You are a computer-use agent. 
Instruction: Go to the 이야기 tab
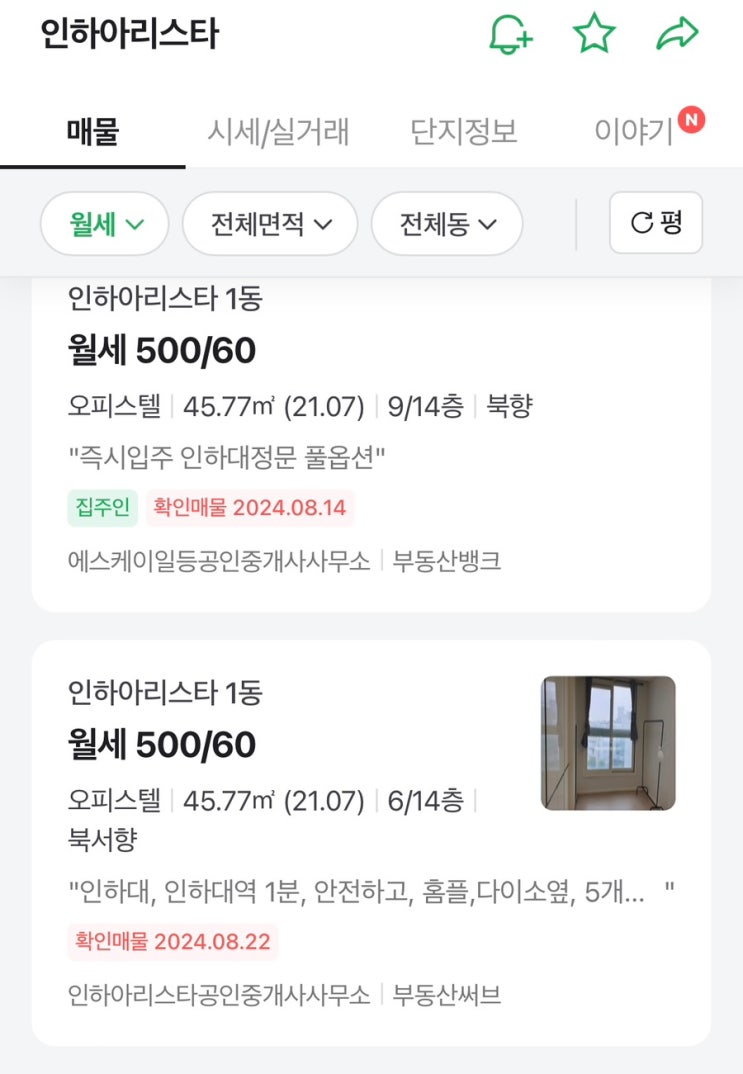pyautogui.click(x=634, y=131)
